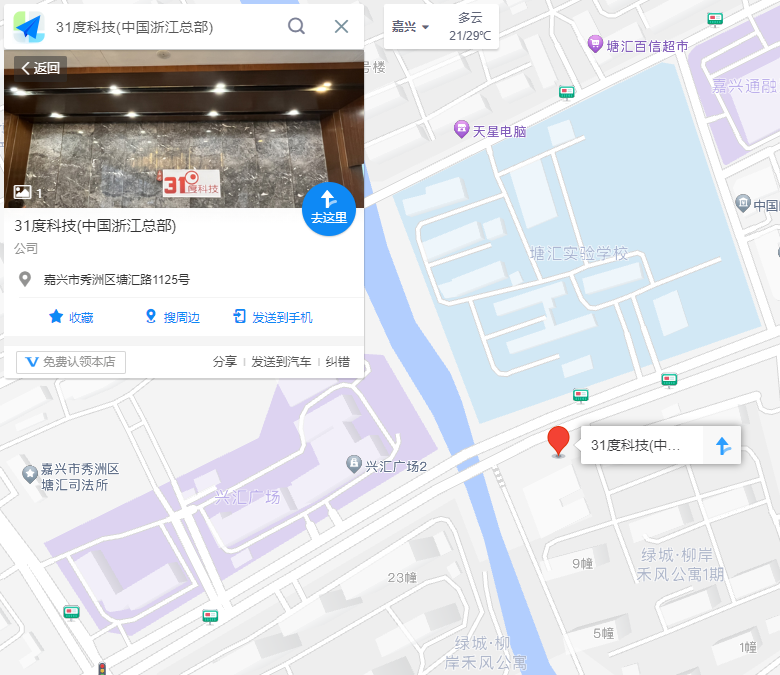Select the 天星电脑 map marker
Screen dimensions: 780x675
pyautogui.click(x=461, y=130)
